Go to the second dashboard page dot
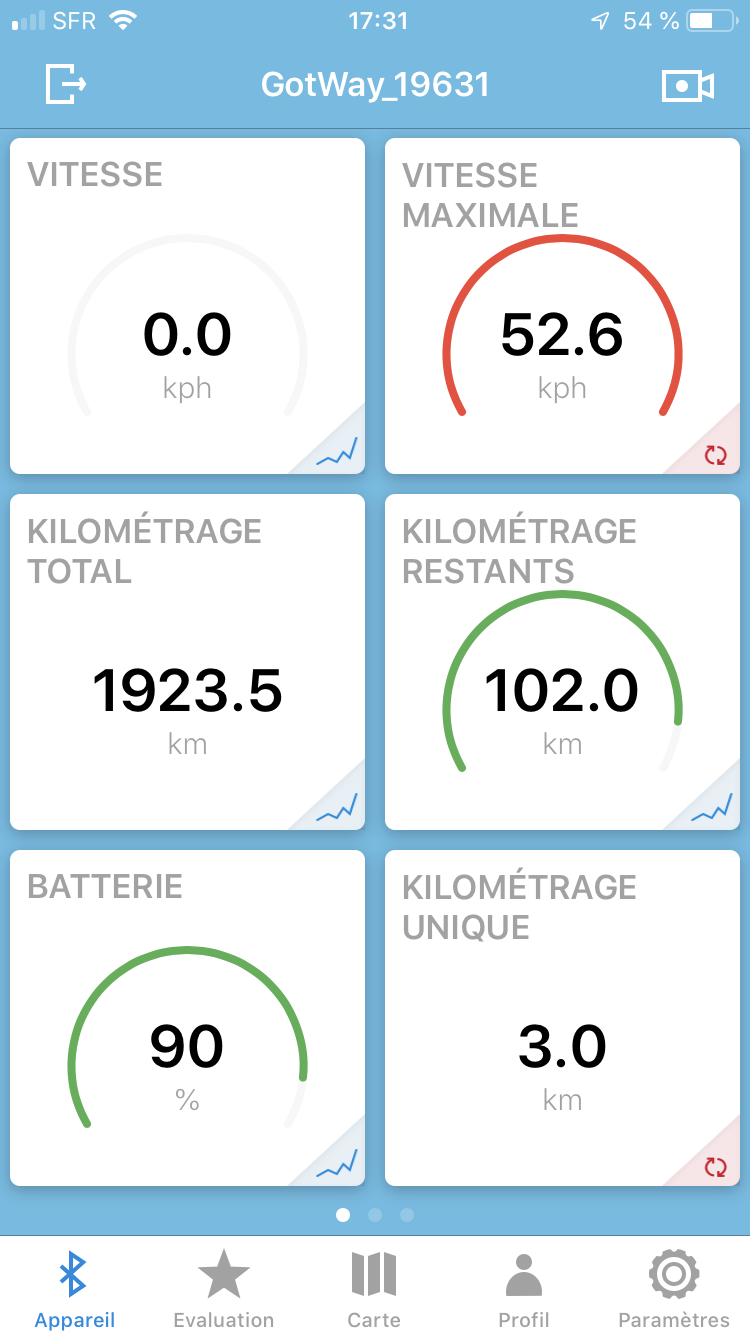Screen dimensions: 750x1334 375,1215
